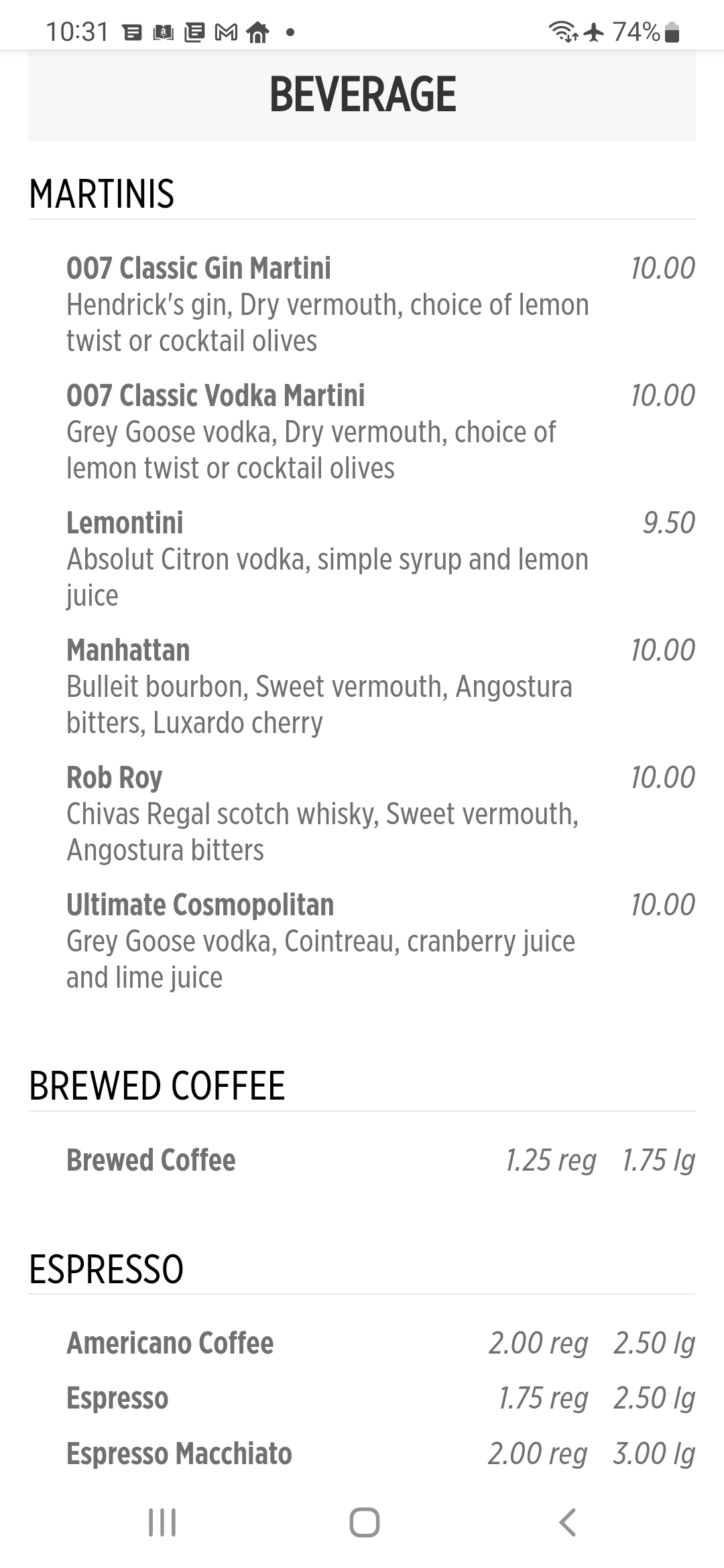Viewport: 724px width, 1568px height.
Task: Tap the system back button
Action: pos(567,1522)
